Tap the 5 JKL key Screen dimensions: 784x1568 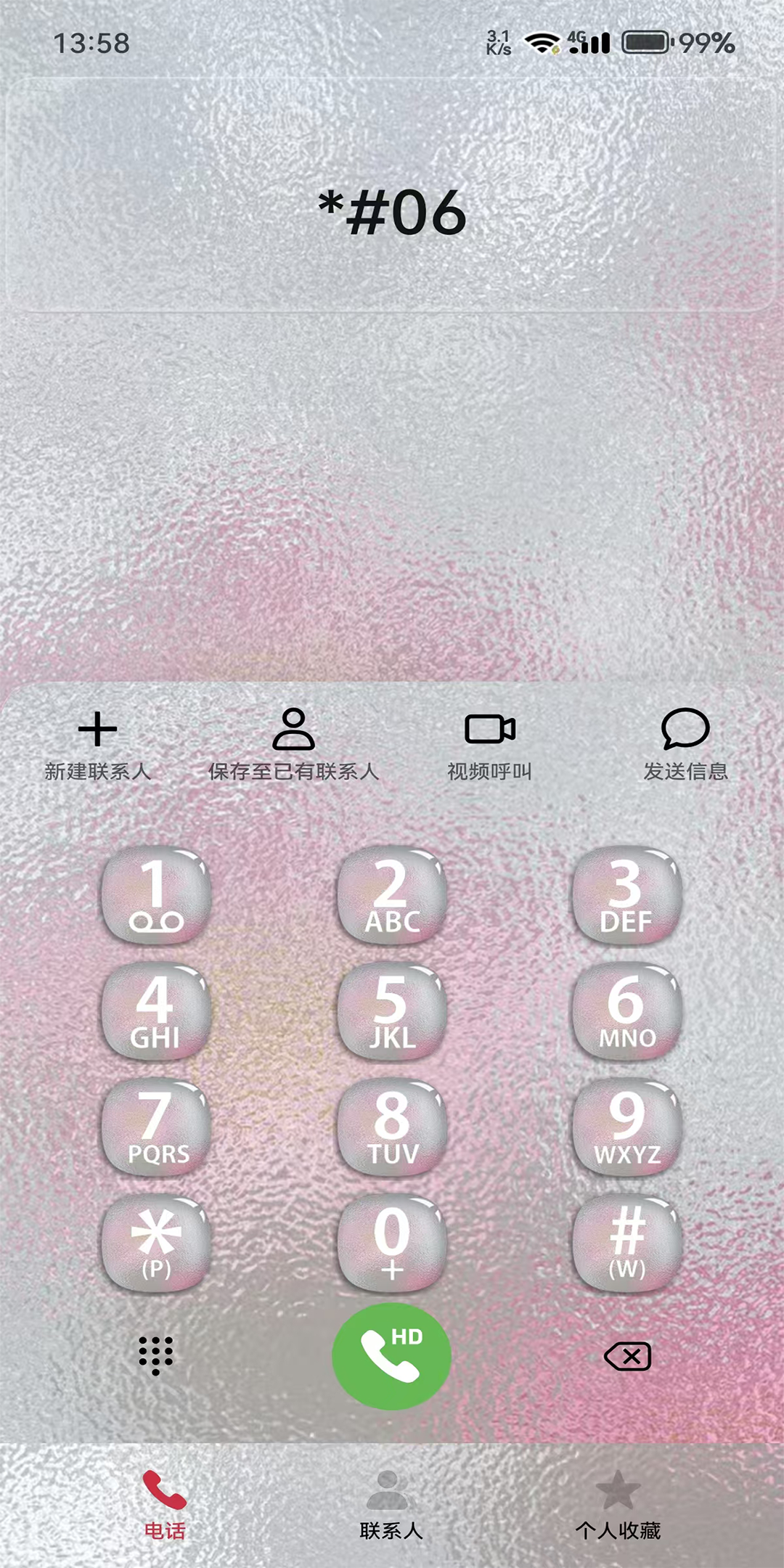tap(392, 1011)
